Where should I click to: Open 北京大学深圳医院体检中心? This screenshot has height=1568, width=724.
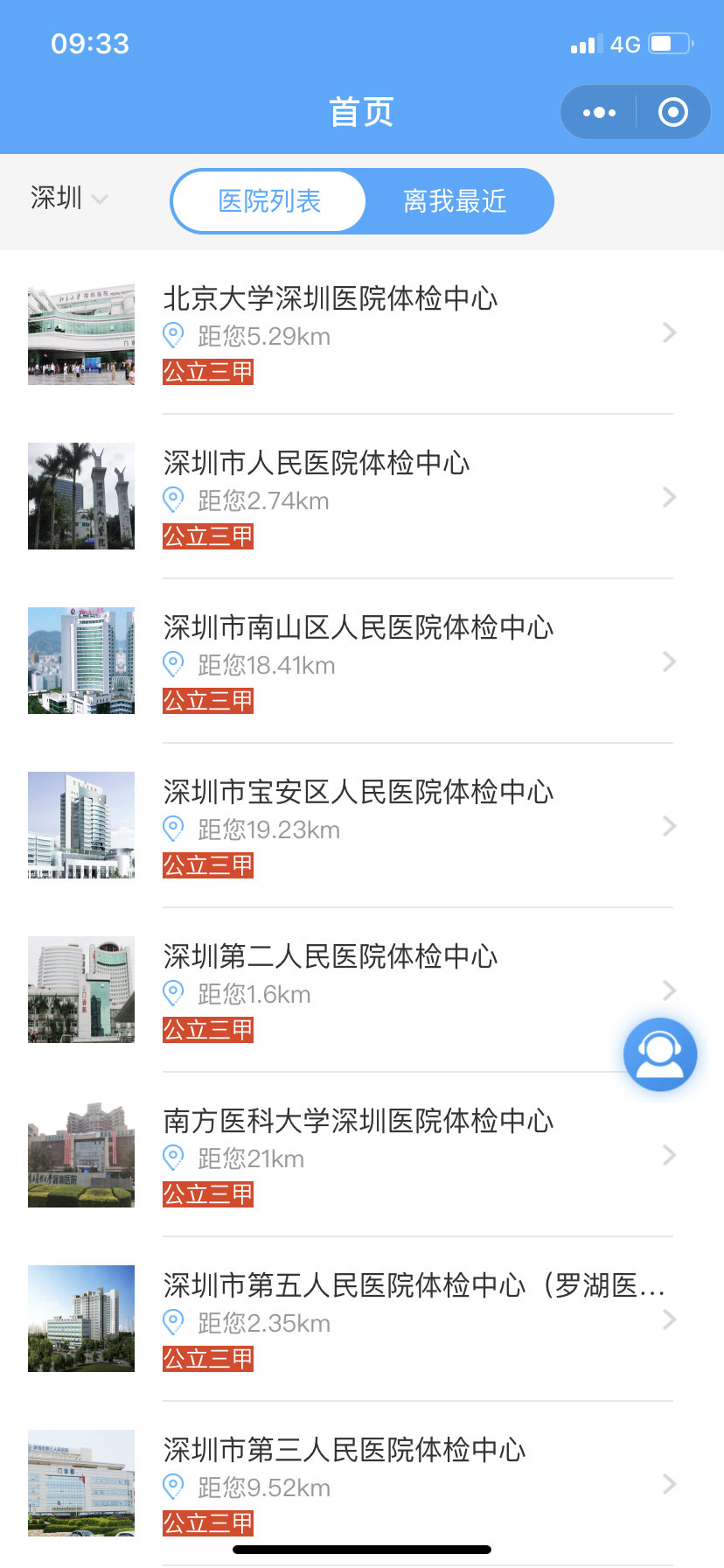(350, 333)
